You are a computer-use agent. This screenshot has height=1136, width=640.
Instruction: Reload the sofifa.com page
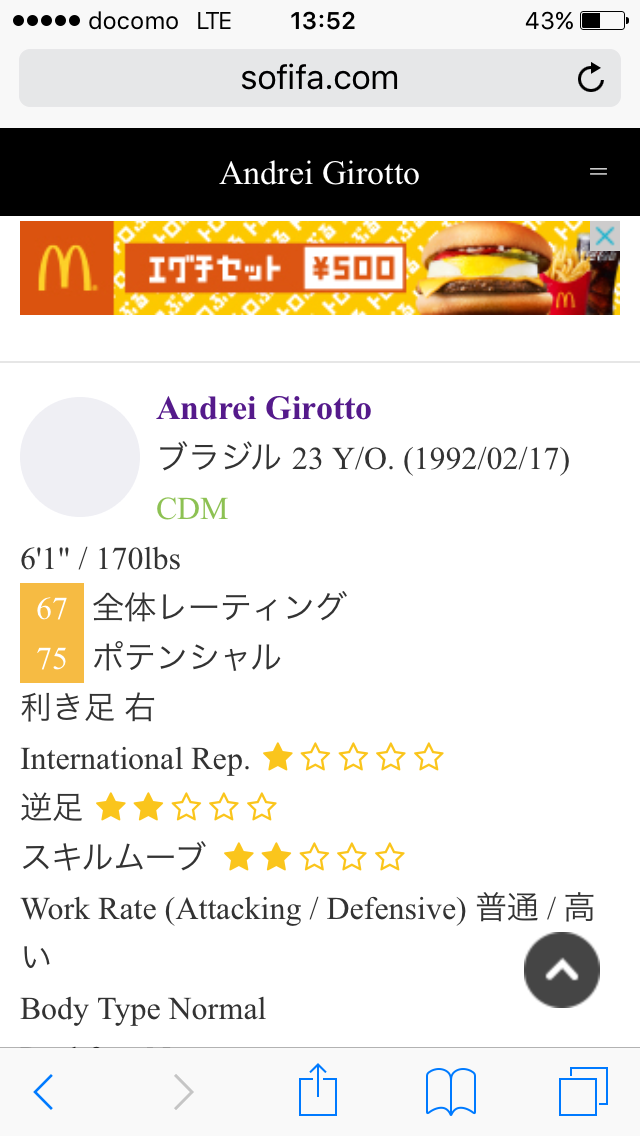point(591,78)
